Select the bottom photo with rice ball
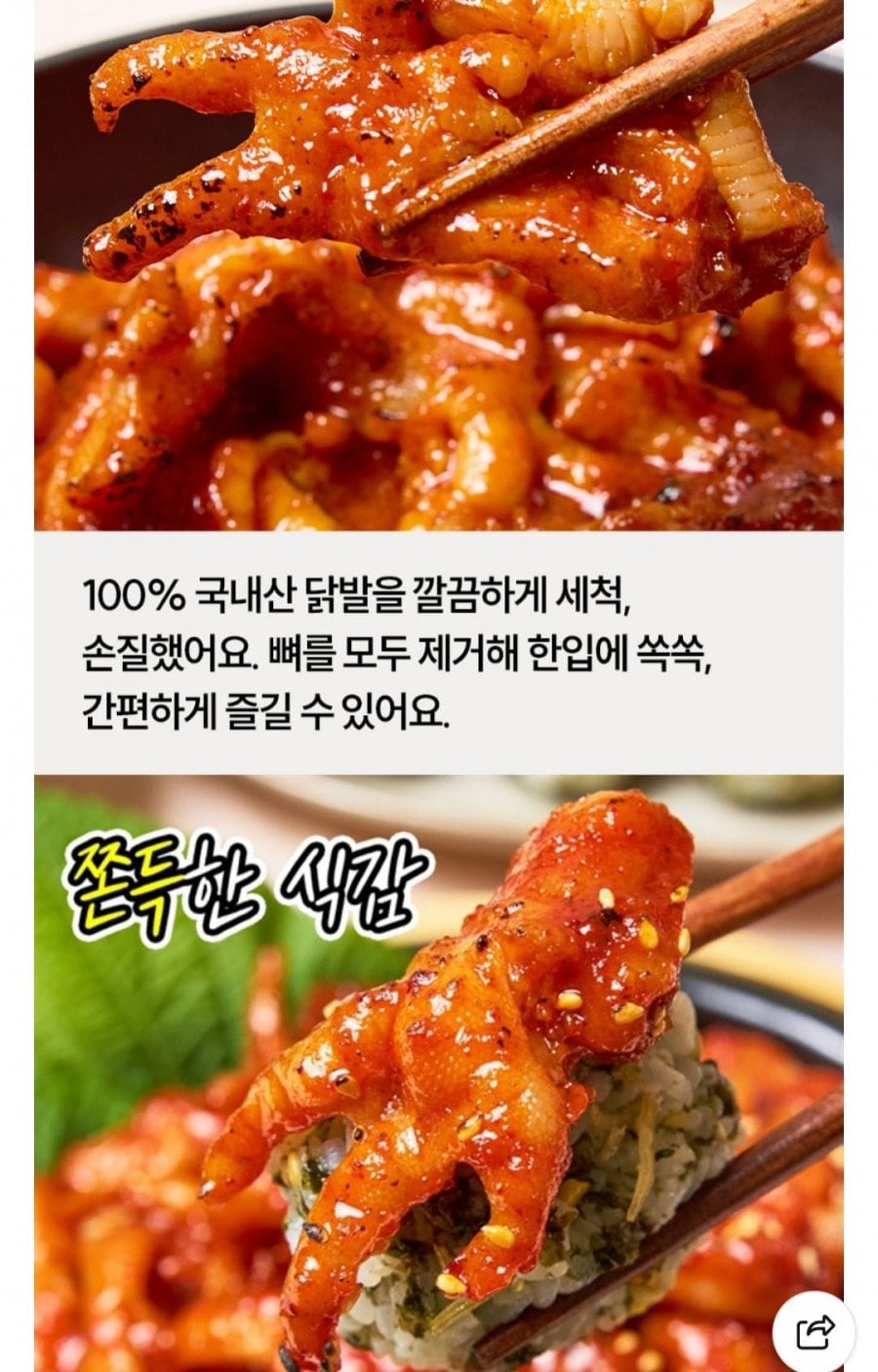Screen dimensions: 878x1372 coord(439,1073)
